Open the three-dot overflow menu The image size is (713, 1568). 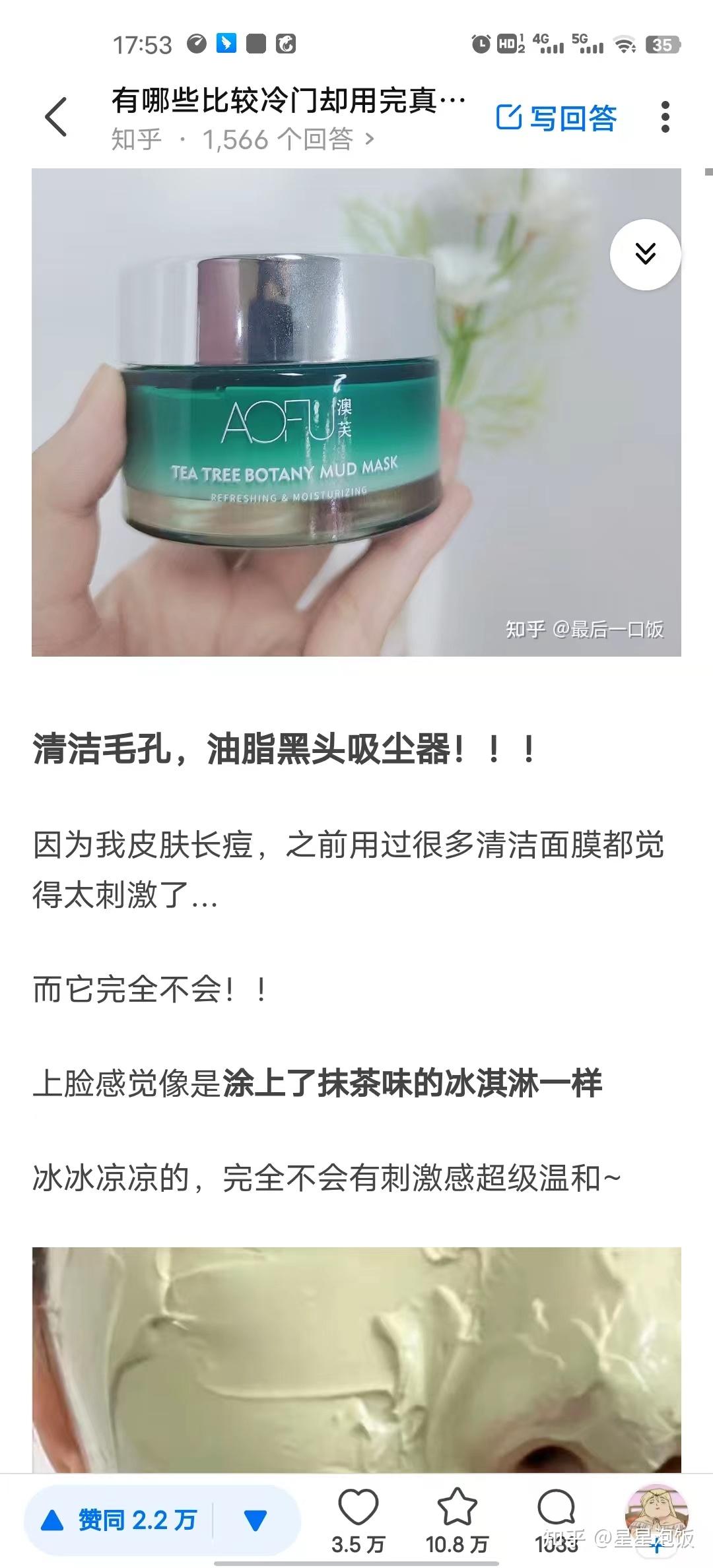coord(665,117)
